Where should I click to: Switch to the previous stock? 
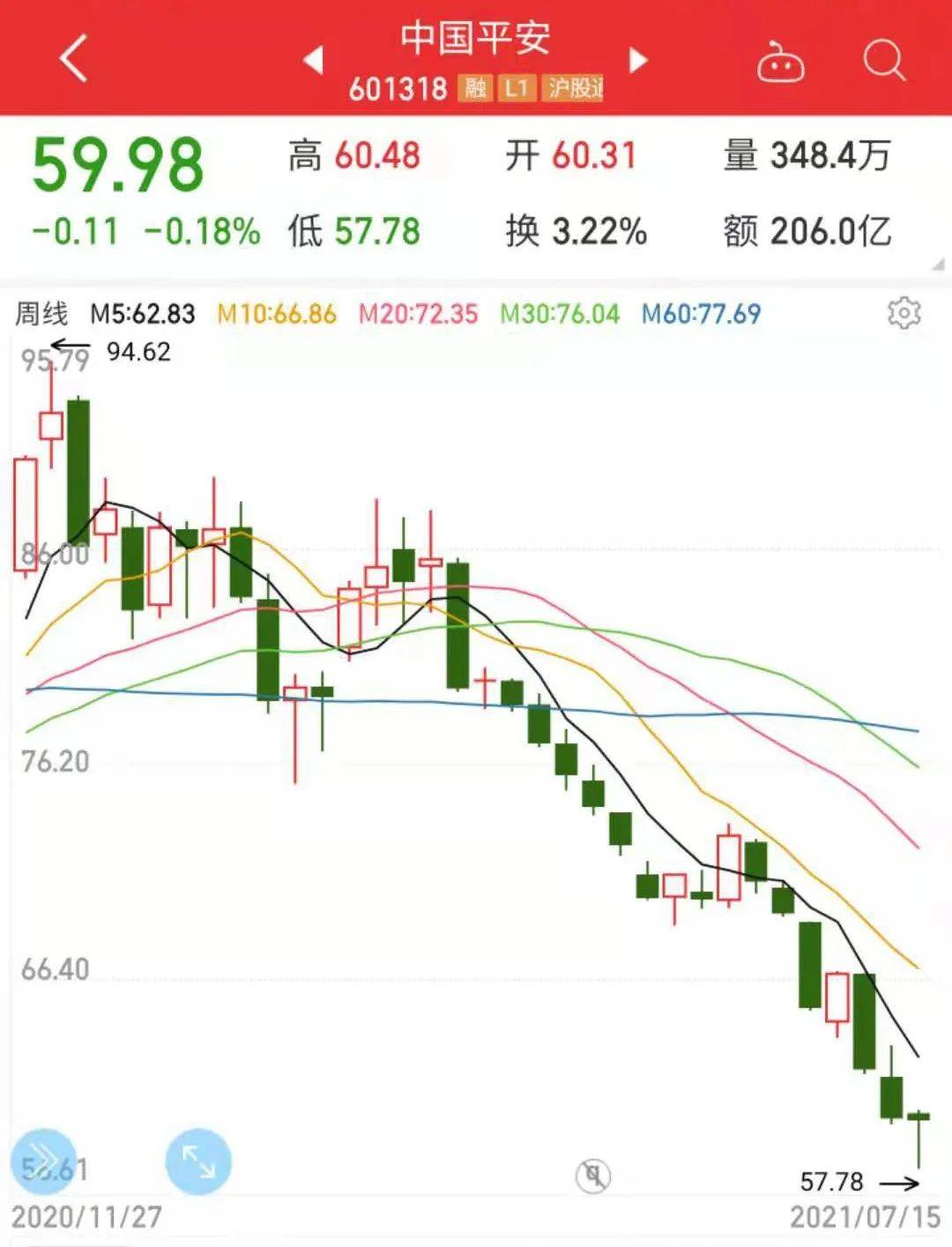pos(313,60)
